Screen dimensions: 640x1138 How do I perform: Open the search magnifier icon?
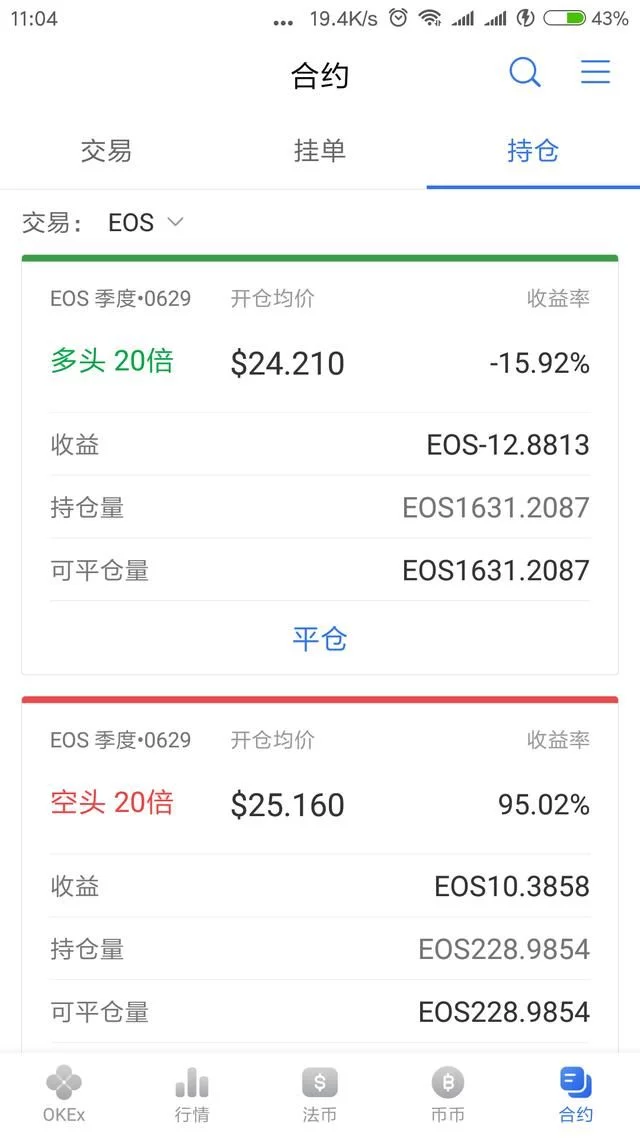coord(525,73)
